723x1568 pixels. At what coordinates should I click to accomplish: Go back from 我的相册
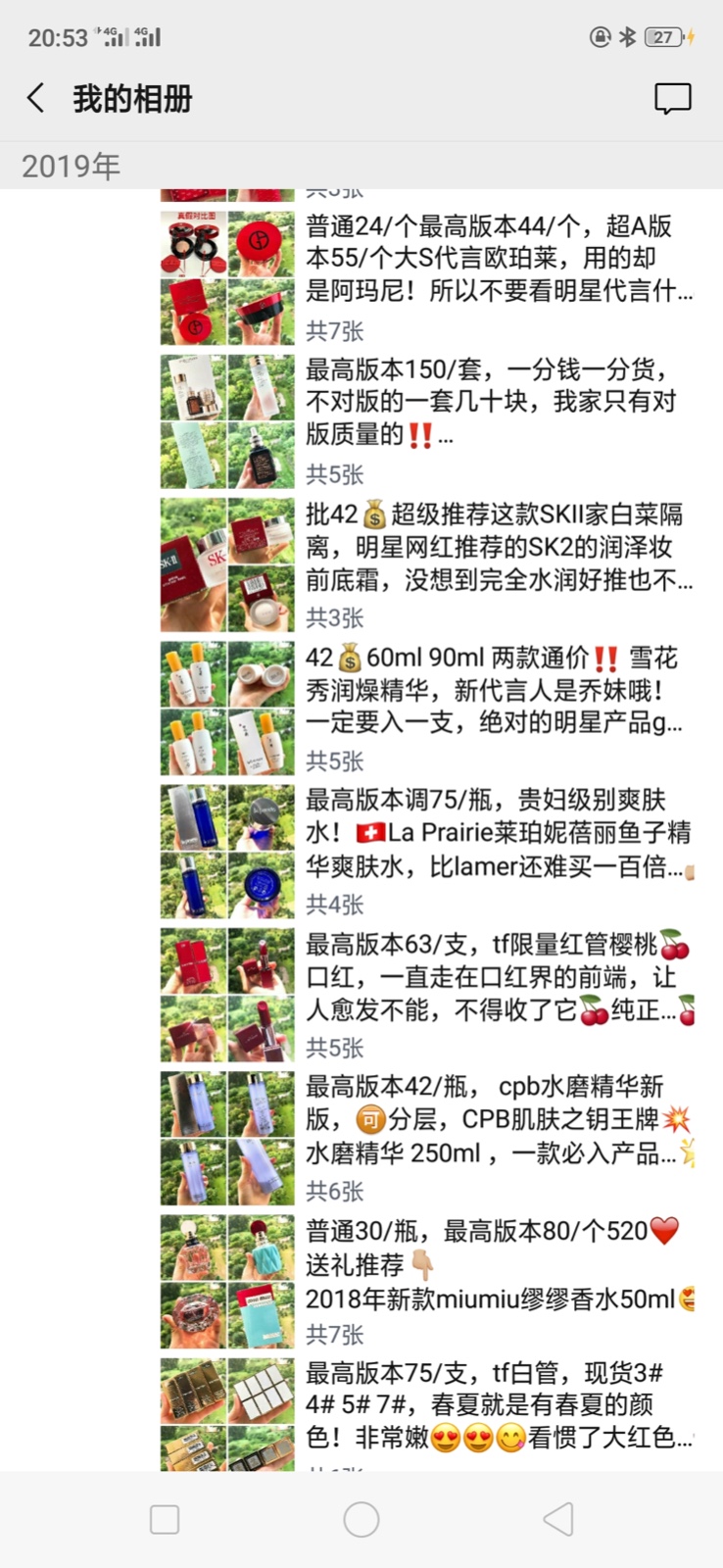(x=36, y=98)
